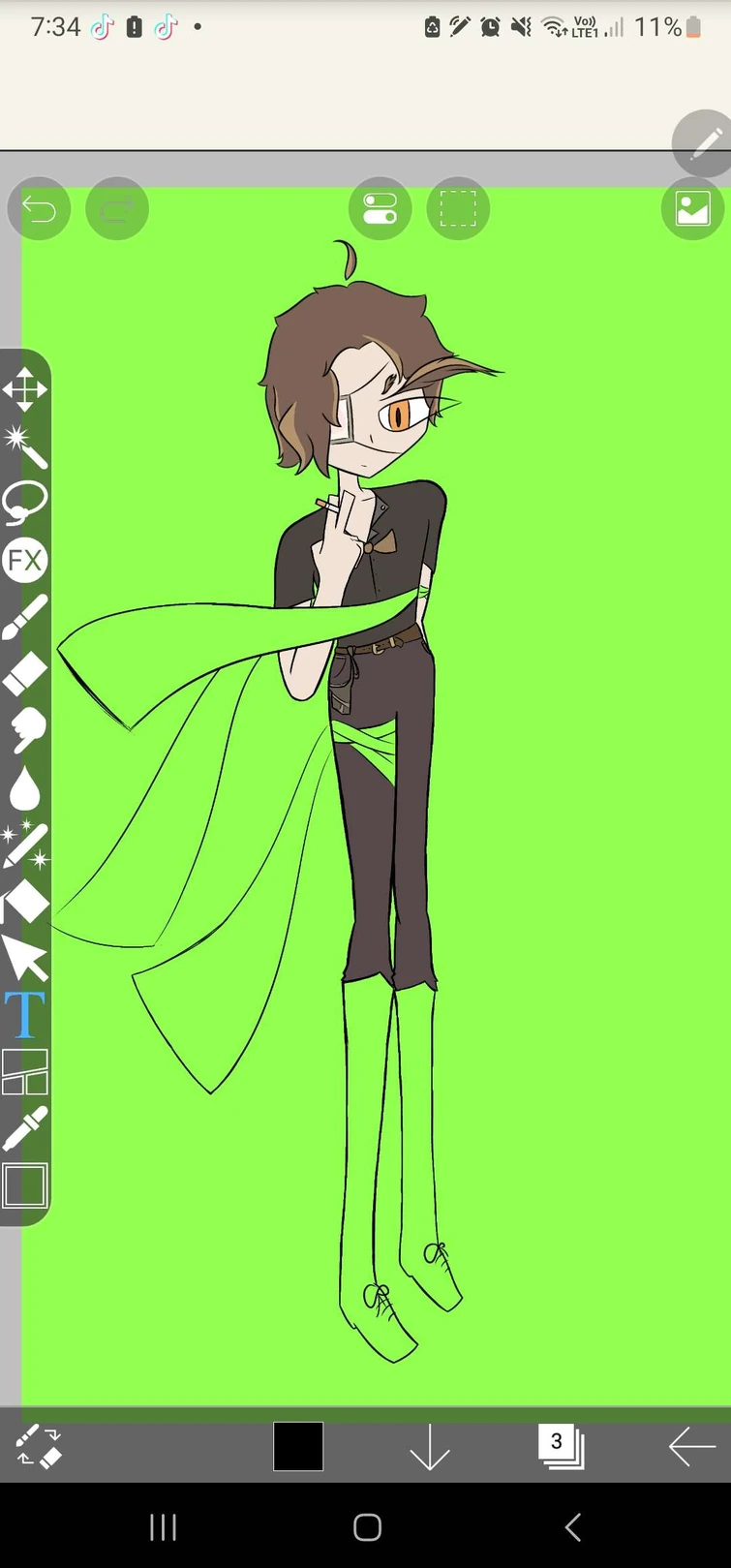Activate the text tool
This screenshot has width=731, height=1568.
(x=25, y=1015)
